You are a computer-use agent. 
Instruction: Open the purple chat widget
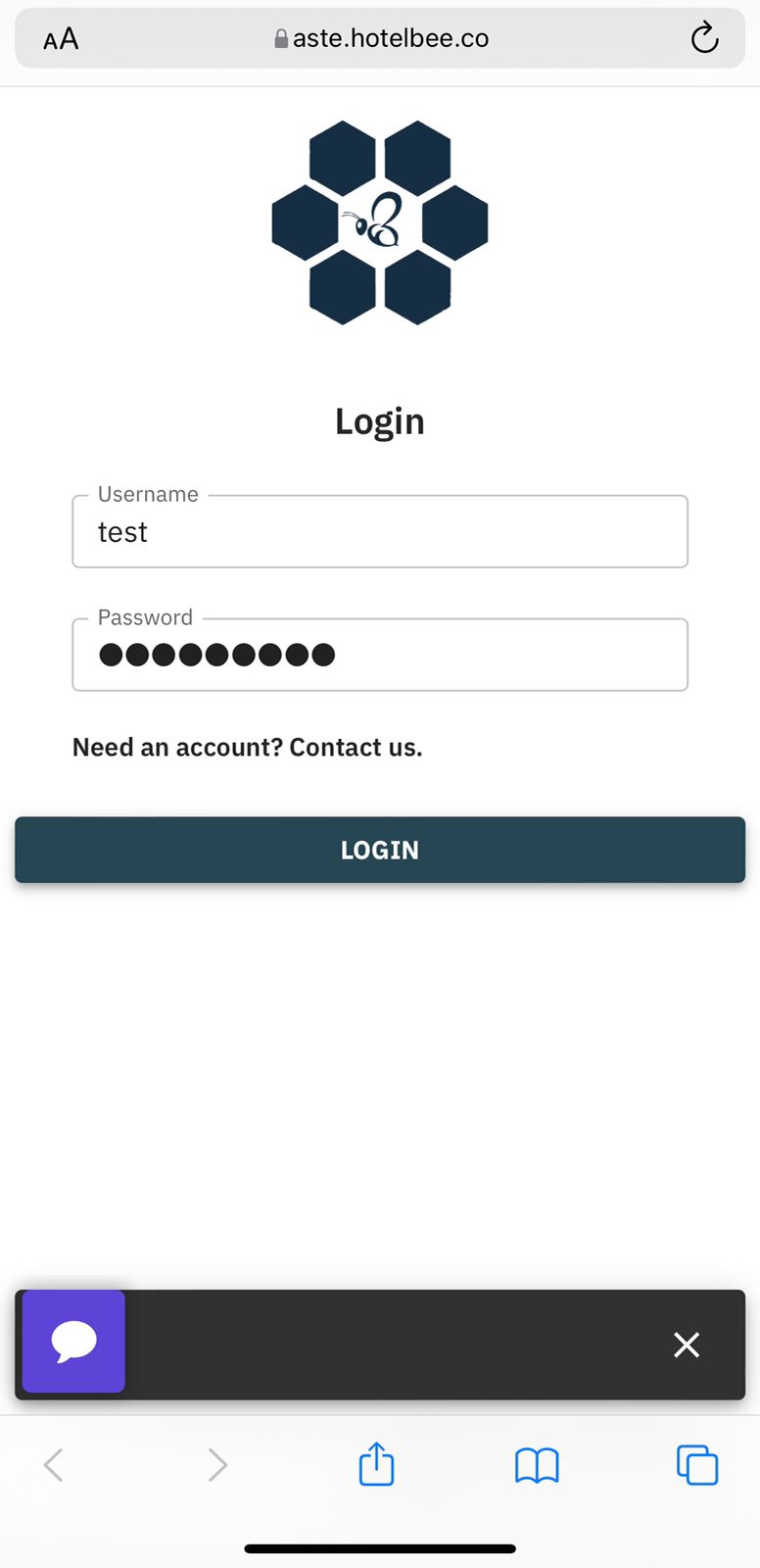(73, 1341)
